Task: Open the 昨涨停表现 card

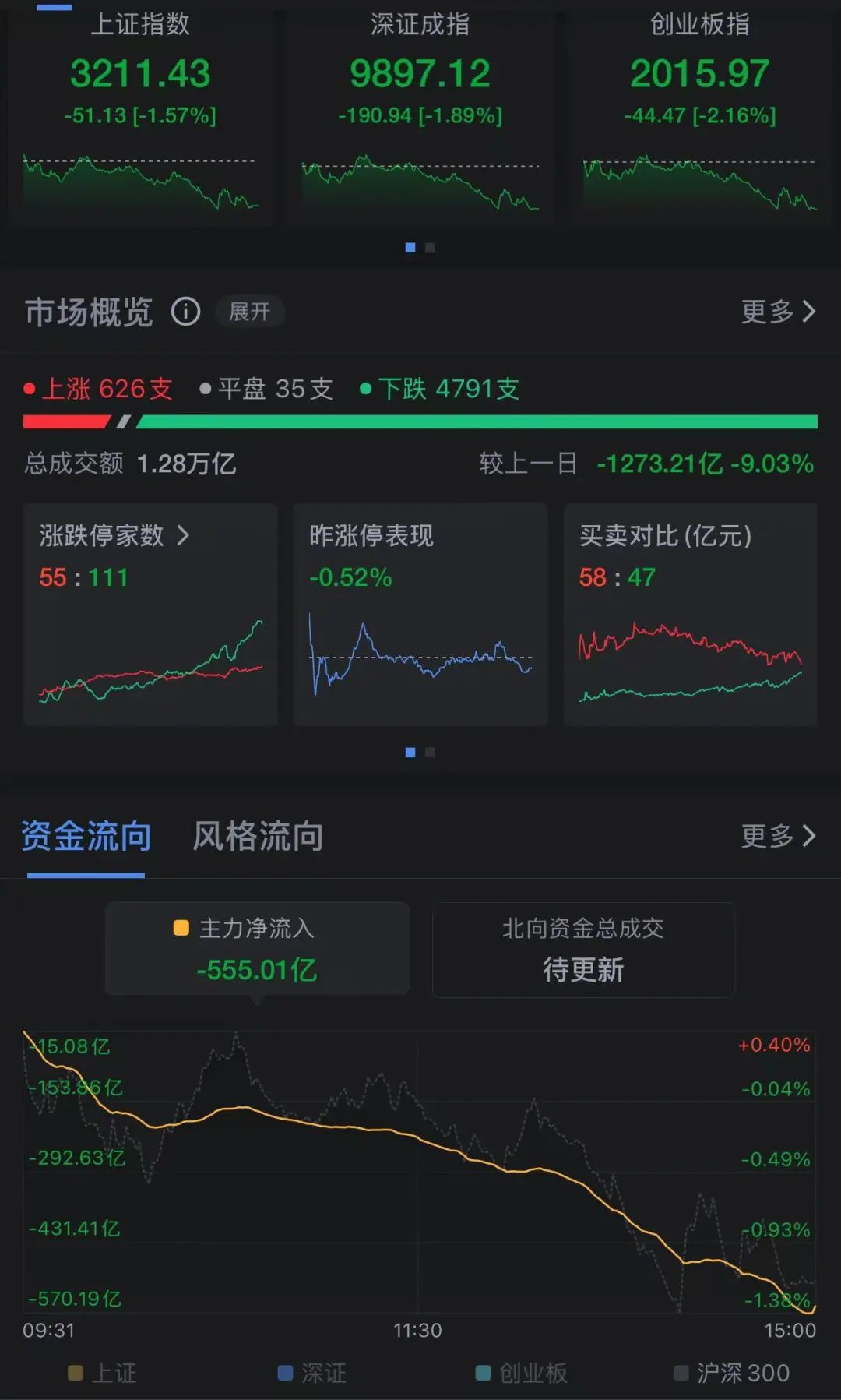Action: (420, 614)
